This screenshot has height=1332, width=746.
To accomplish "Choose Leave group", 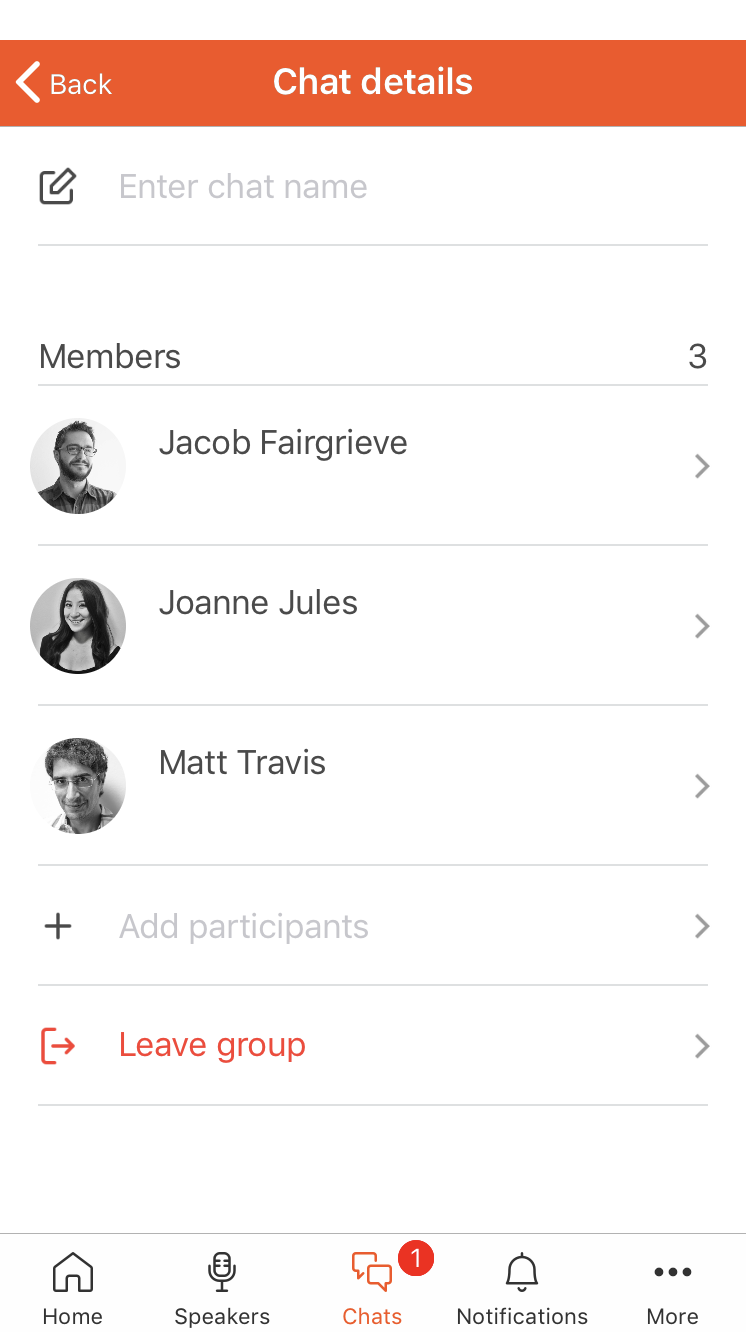I will pos(373,1046).
